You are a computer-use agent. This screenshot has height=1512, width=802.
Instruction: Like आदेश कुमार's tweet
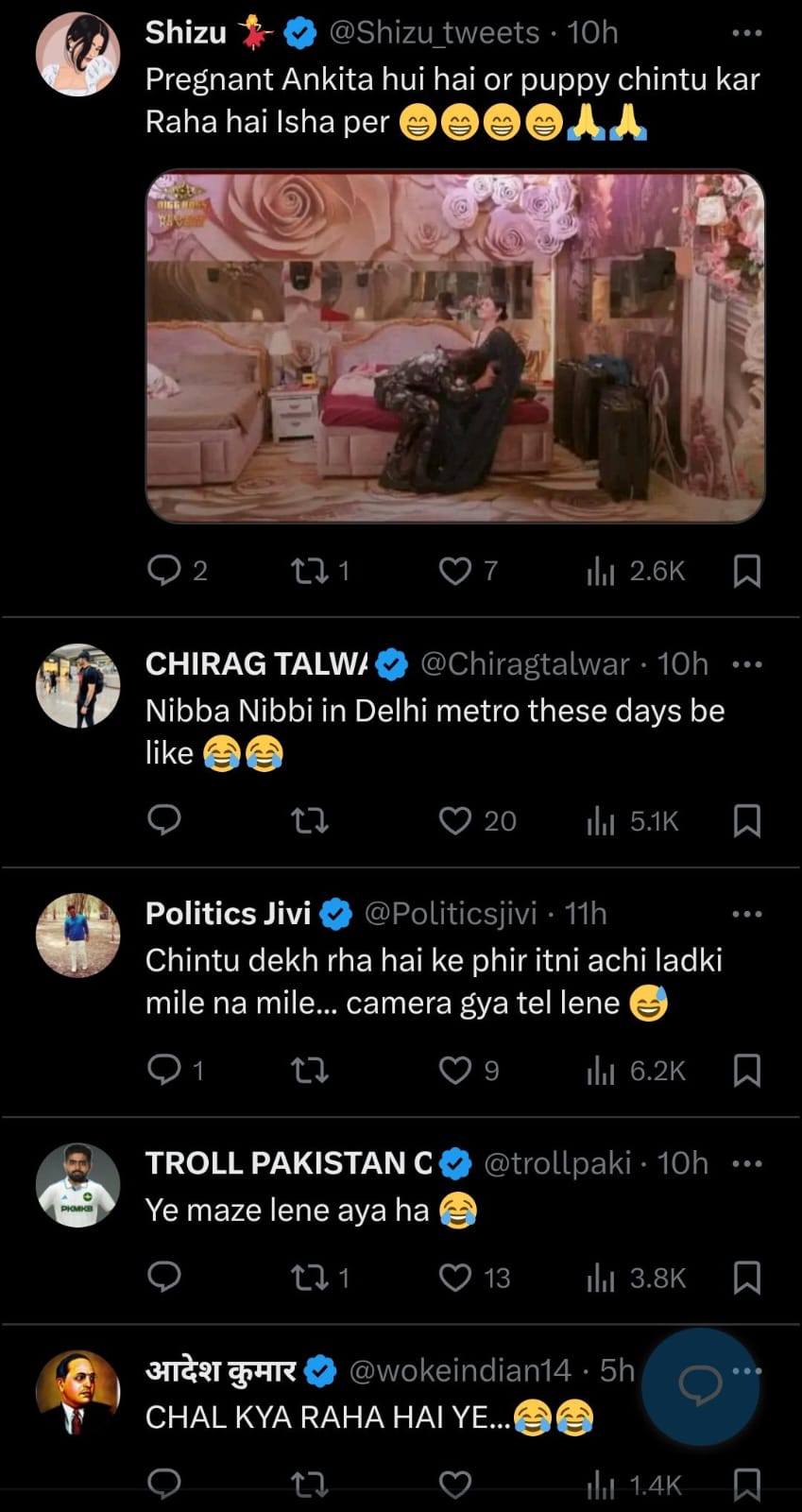[x=455, y=1485]
